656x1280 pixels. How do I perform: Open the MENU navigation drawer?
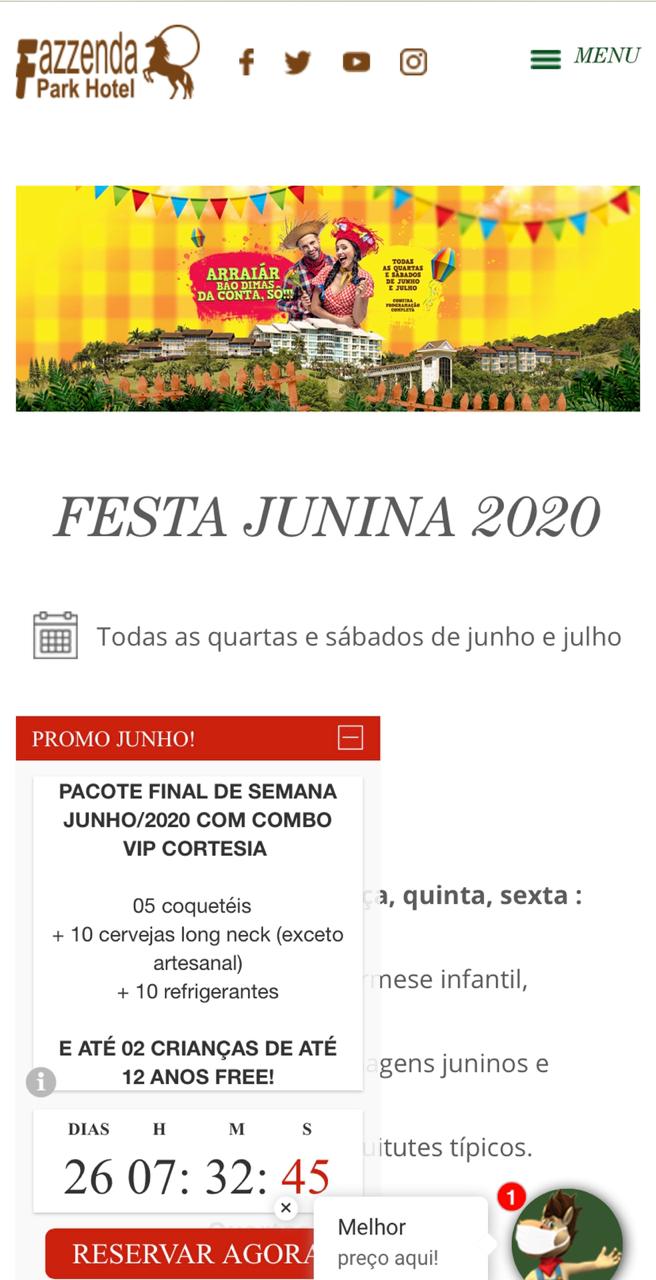click(x=585, y=57)
